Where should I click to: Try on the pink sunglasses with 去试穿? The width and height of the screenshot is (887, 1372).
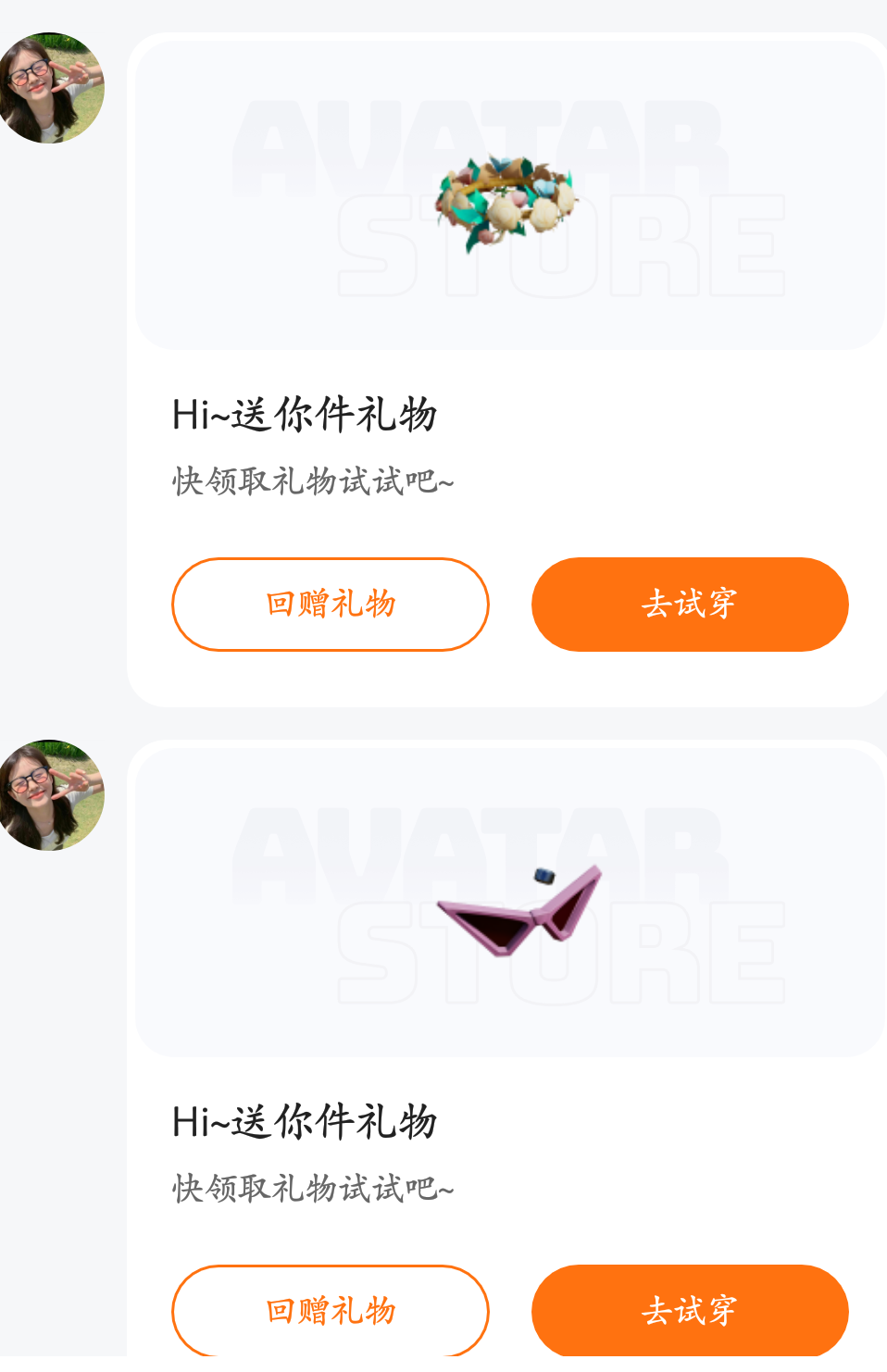[690, 1311]
